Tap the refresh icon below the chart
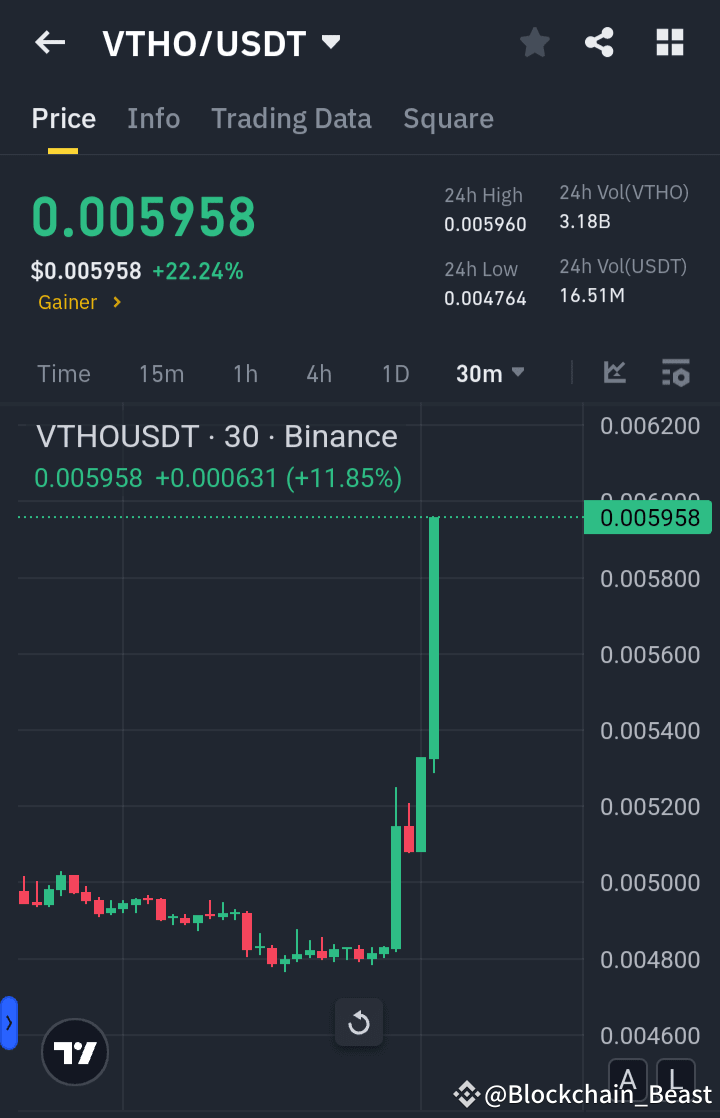 (358, 1022)
